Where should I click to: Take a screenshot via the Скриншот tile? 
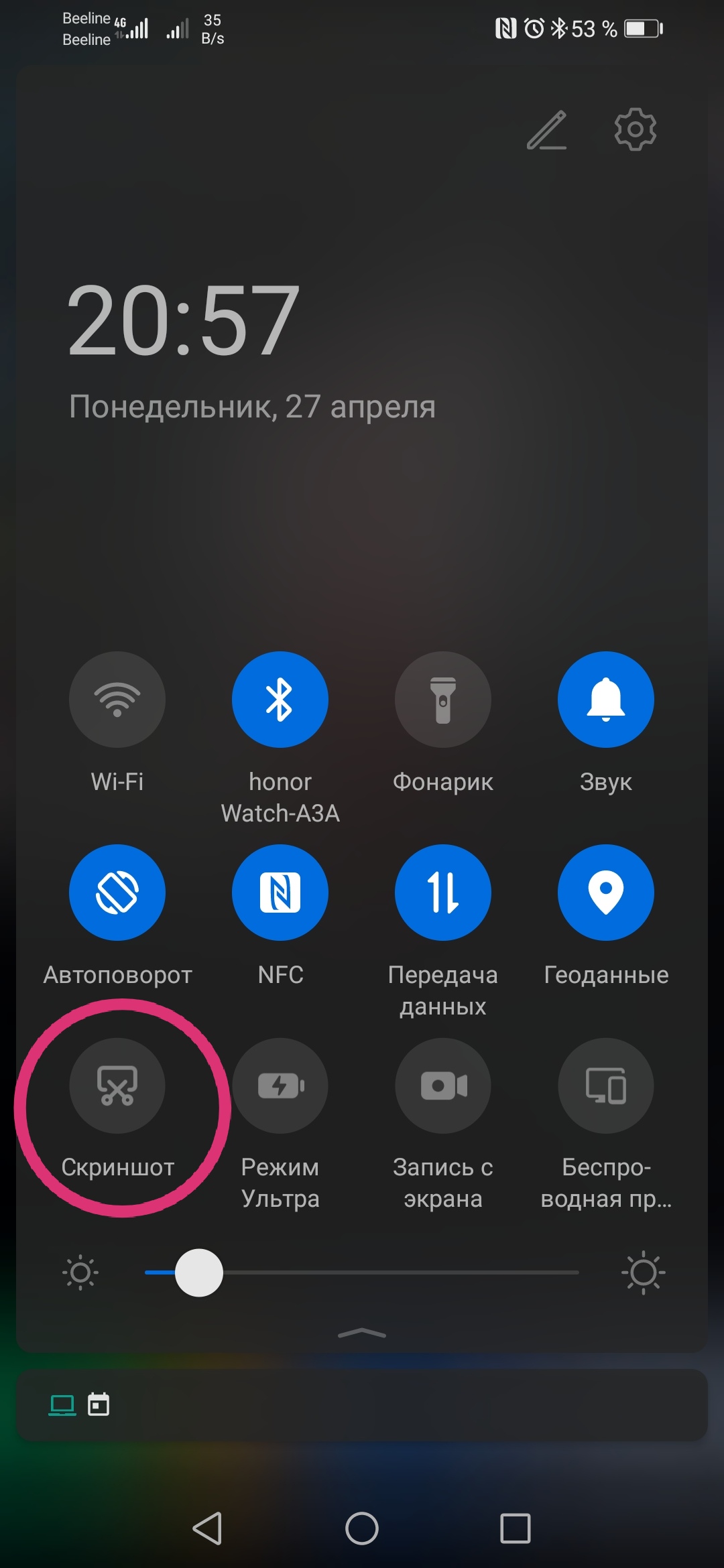[118, 1086]
